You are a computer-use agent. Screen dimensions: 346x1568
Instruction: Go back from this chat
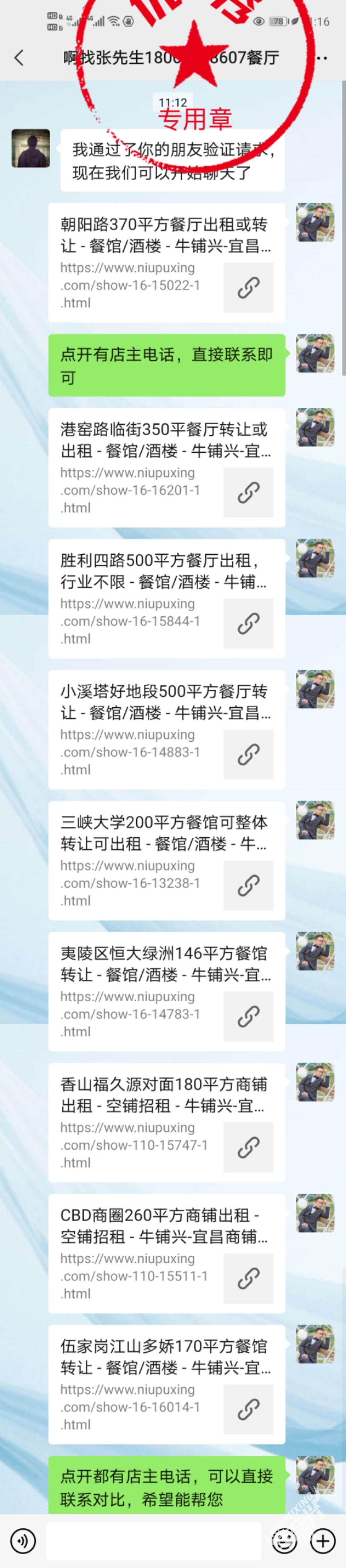19,58
